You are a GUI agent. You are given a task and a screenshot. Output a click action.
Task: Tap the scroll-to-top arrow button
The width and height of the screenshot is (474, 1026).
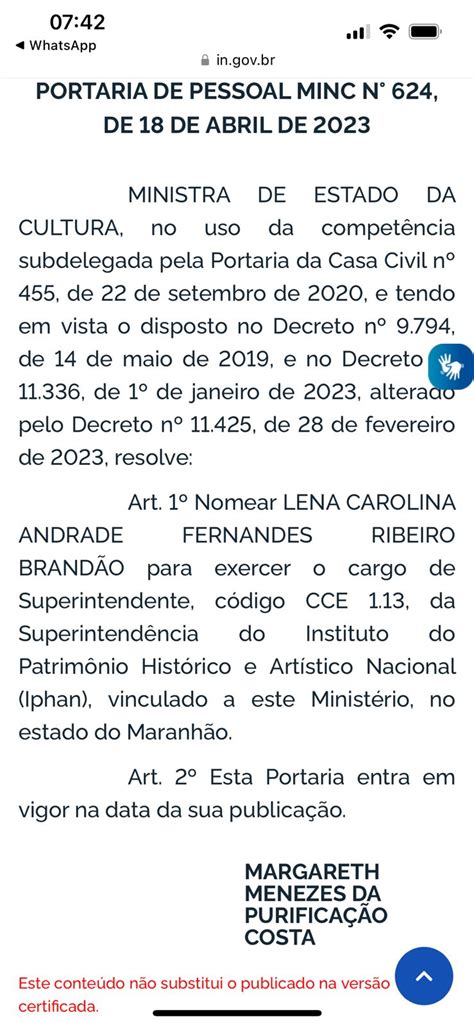point(424,976)
